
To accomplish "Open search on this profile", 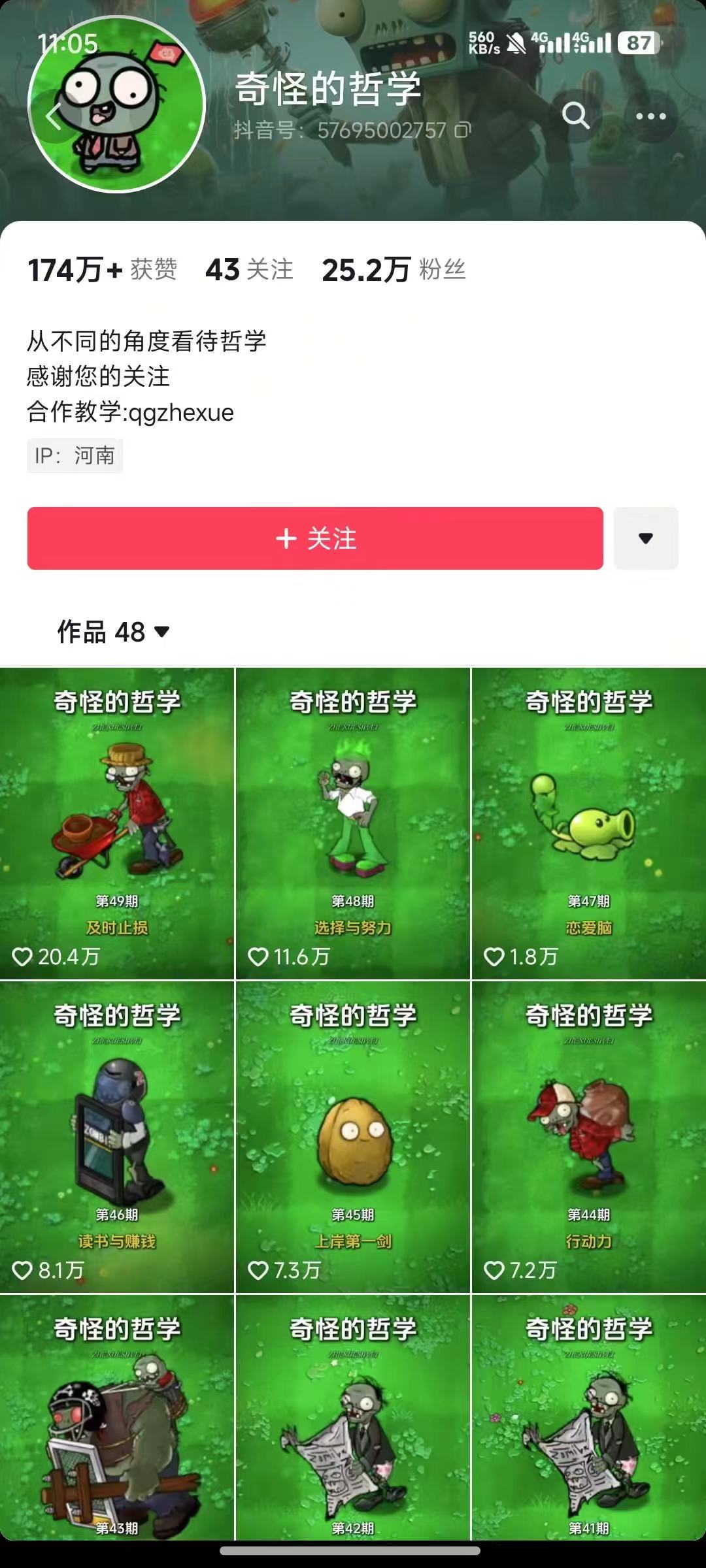I will (x=575, y=116).
